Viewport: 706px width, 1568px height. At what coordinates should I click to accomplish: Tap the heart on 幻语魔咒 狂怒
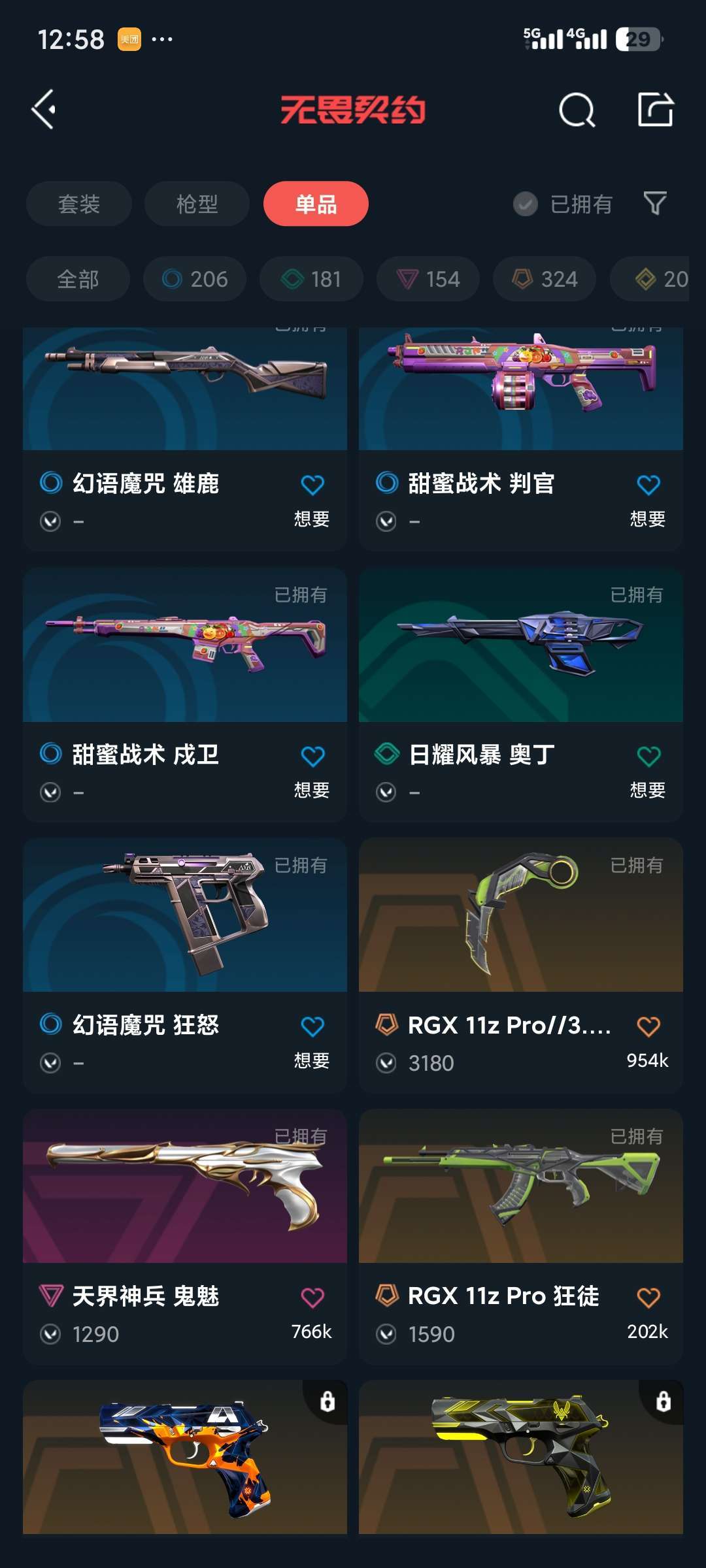coord(312,1026)
